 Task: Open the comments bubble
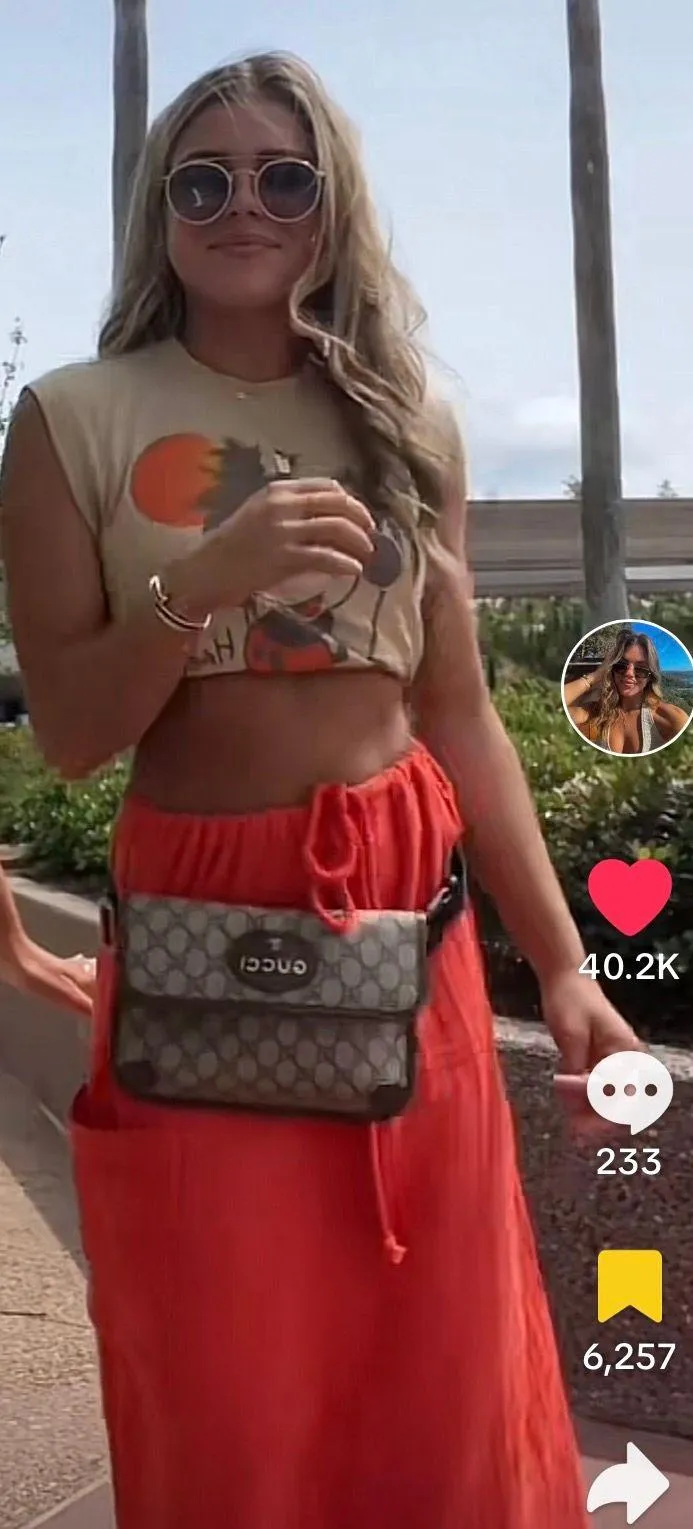click(629, 1092)
